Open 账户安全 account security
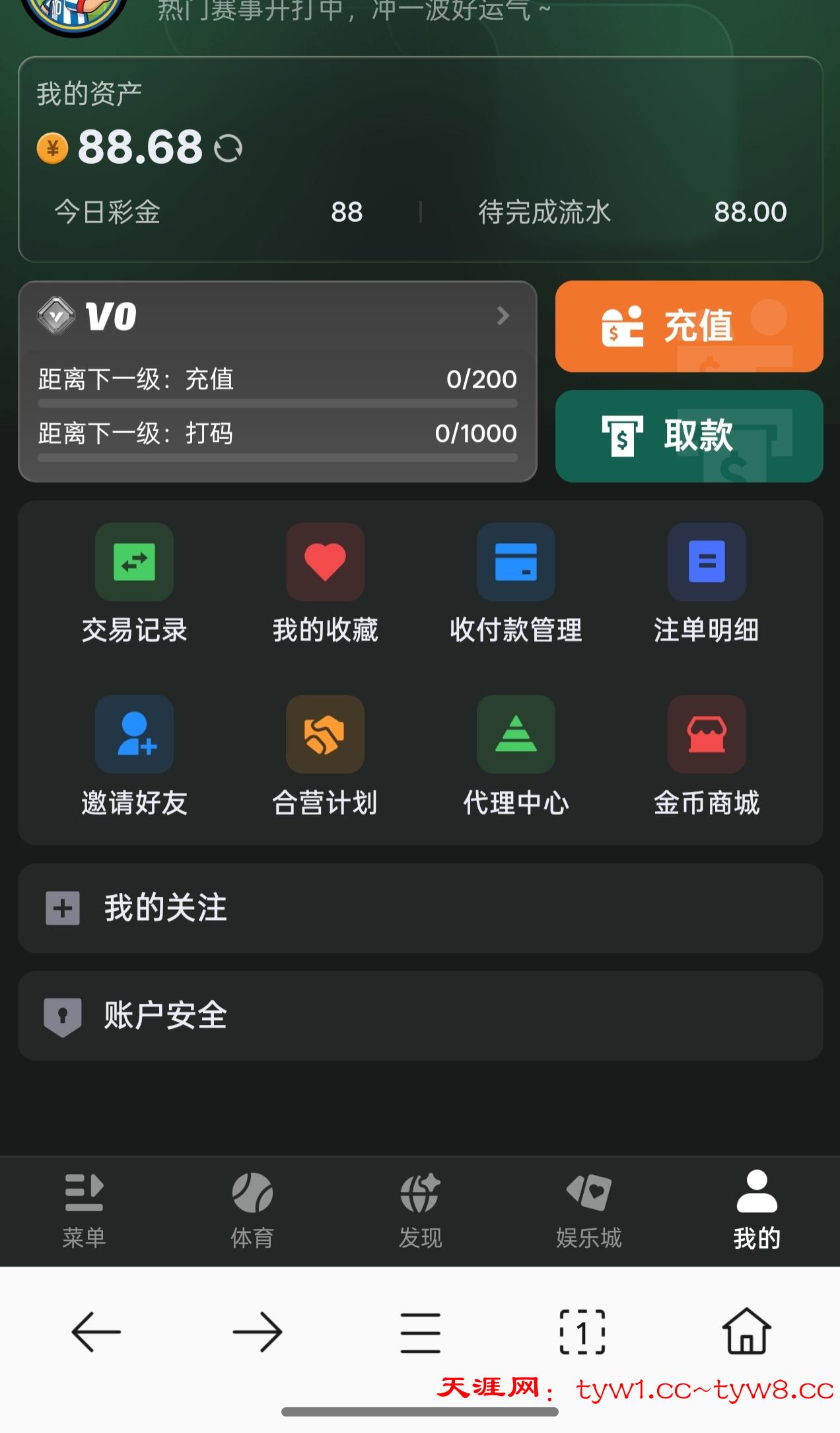Image resolution: width=840 pixels, height=1433 pixels. tap(420, 1016)
